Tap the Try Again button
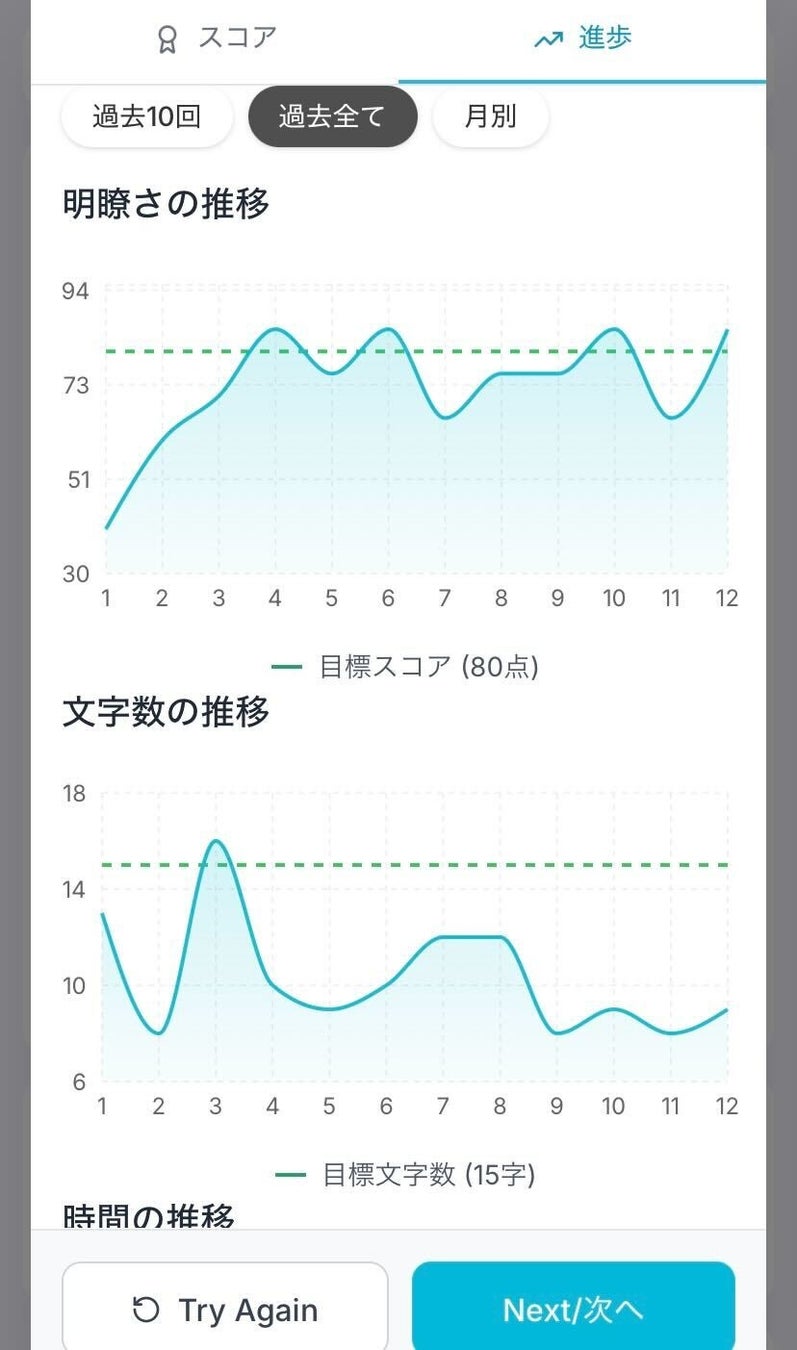 tap(225, 1308)
